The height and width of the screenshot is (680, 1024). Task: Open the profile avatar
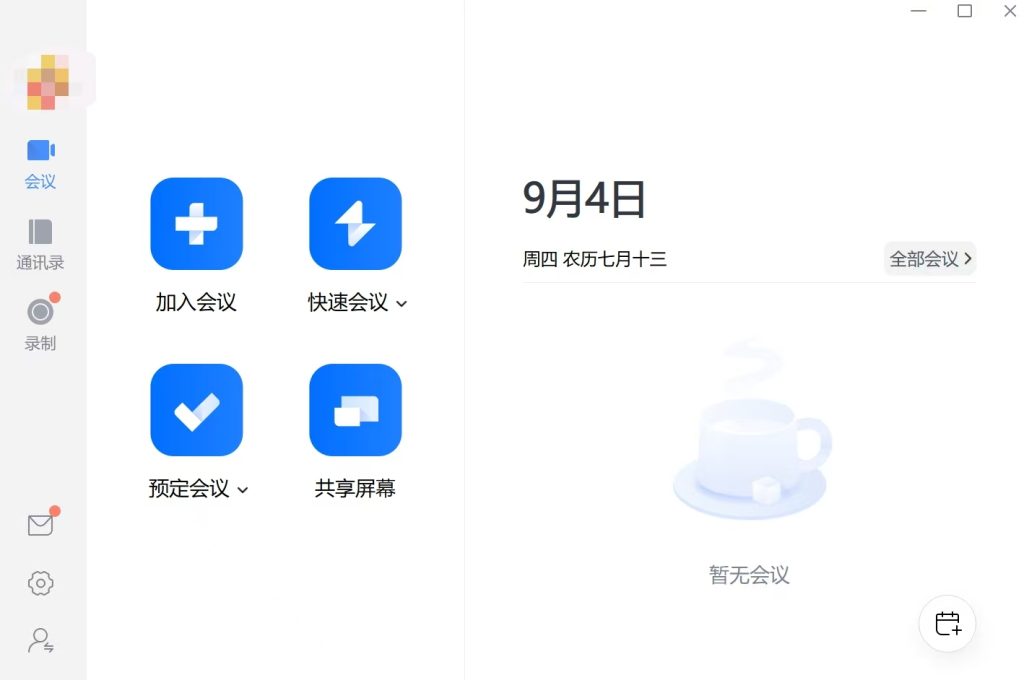click(x=48, y=82)
